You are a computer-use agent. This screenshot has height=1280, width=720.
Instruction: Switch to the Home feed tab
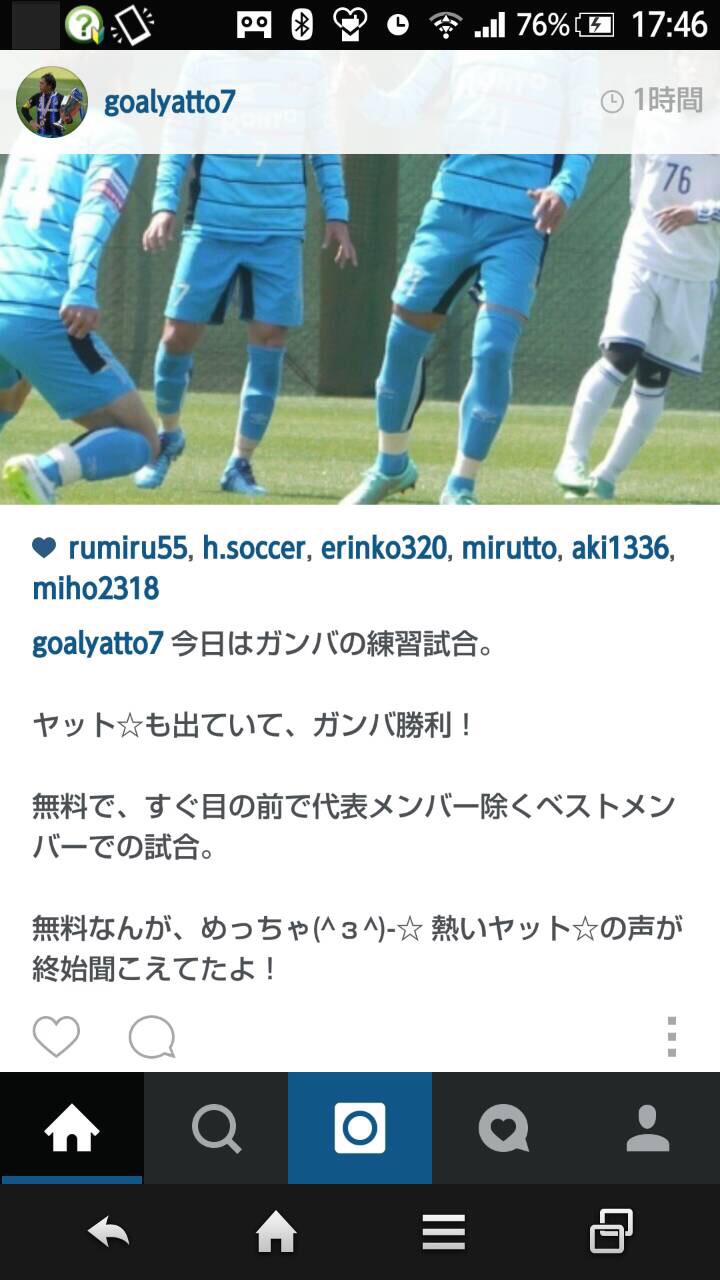72,1128
